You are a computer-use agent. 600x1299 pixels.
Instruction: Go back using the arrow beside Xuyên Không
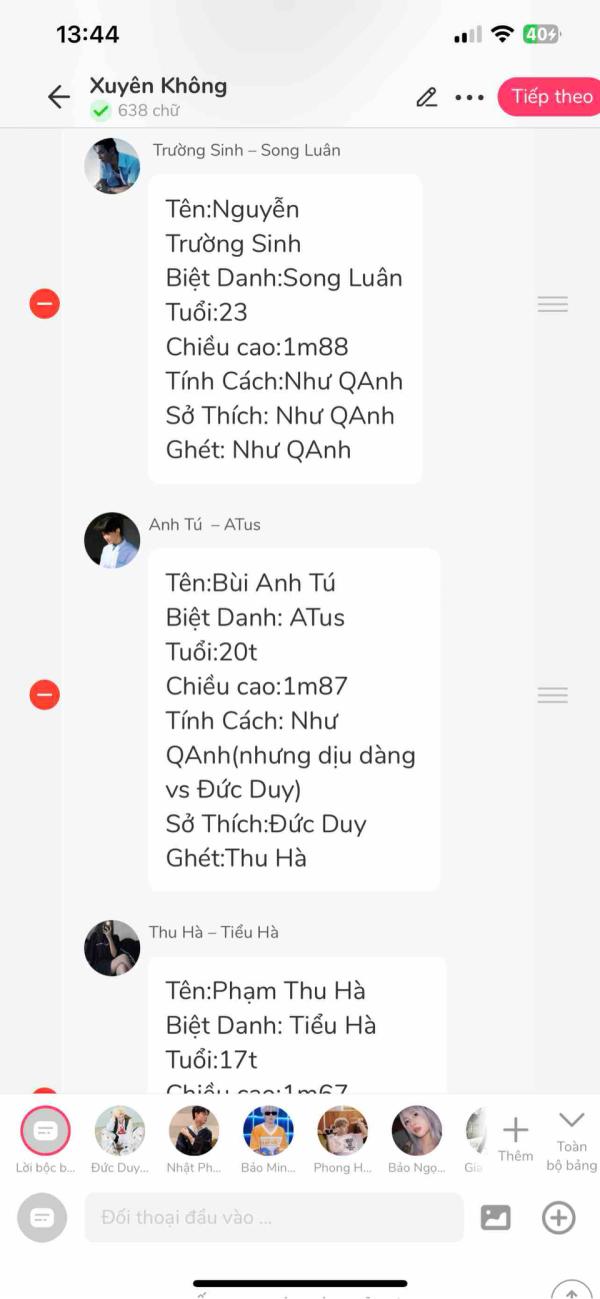pos(59,96)
